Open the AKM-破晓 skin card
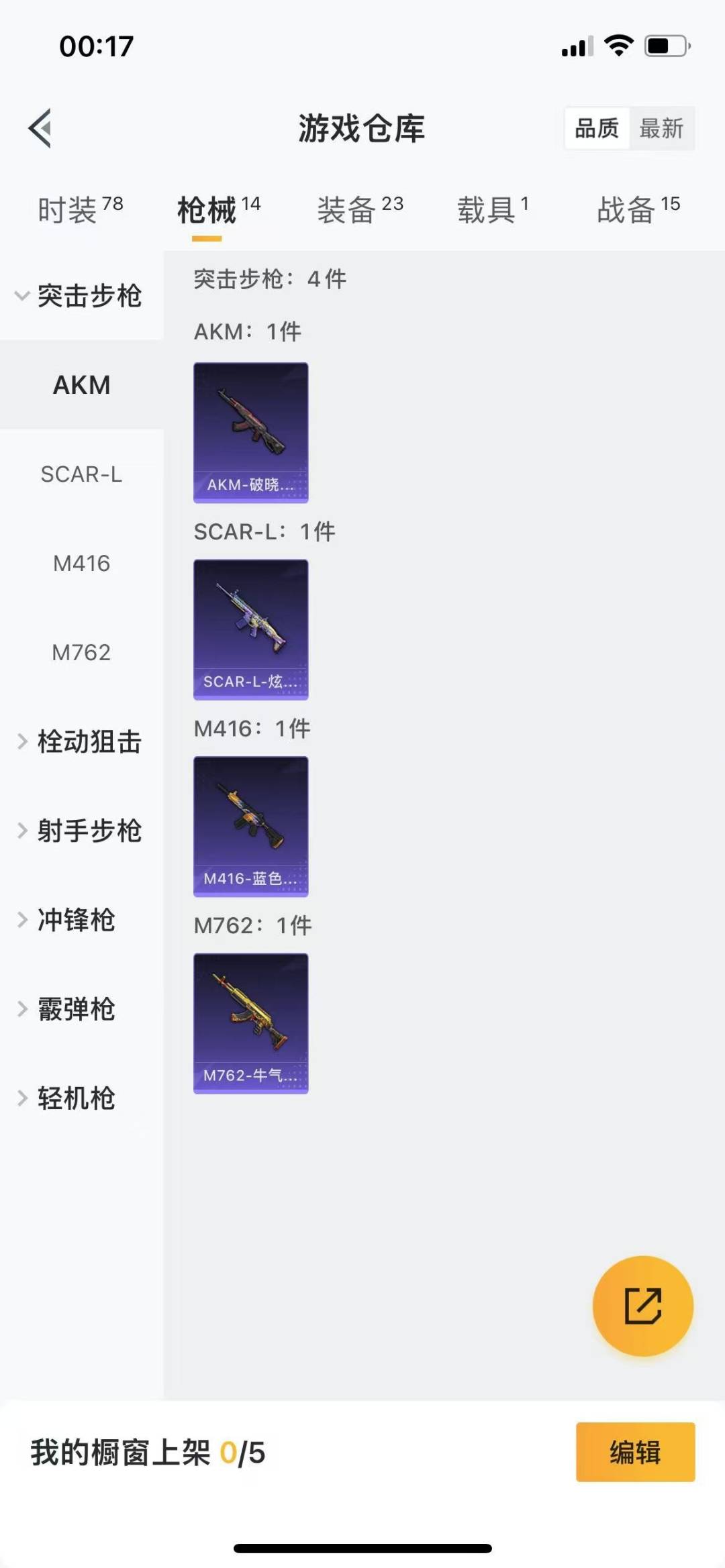The height and width of the screenshot is (1568, 725). [251, 433]
